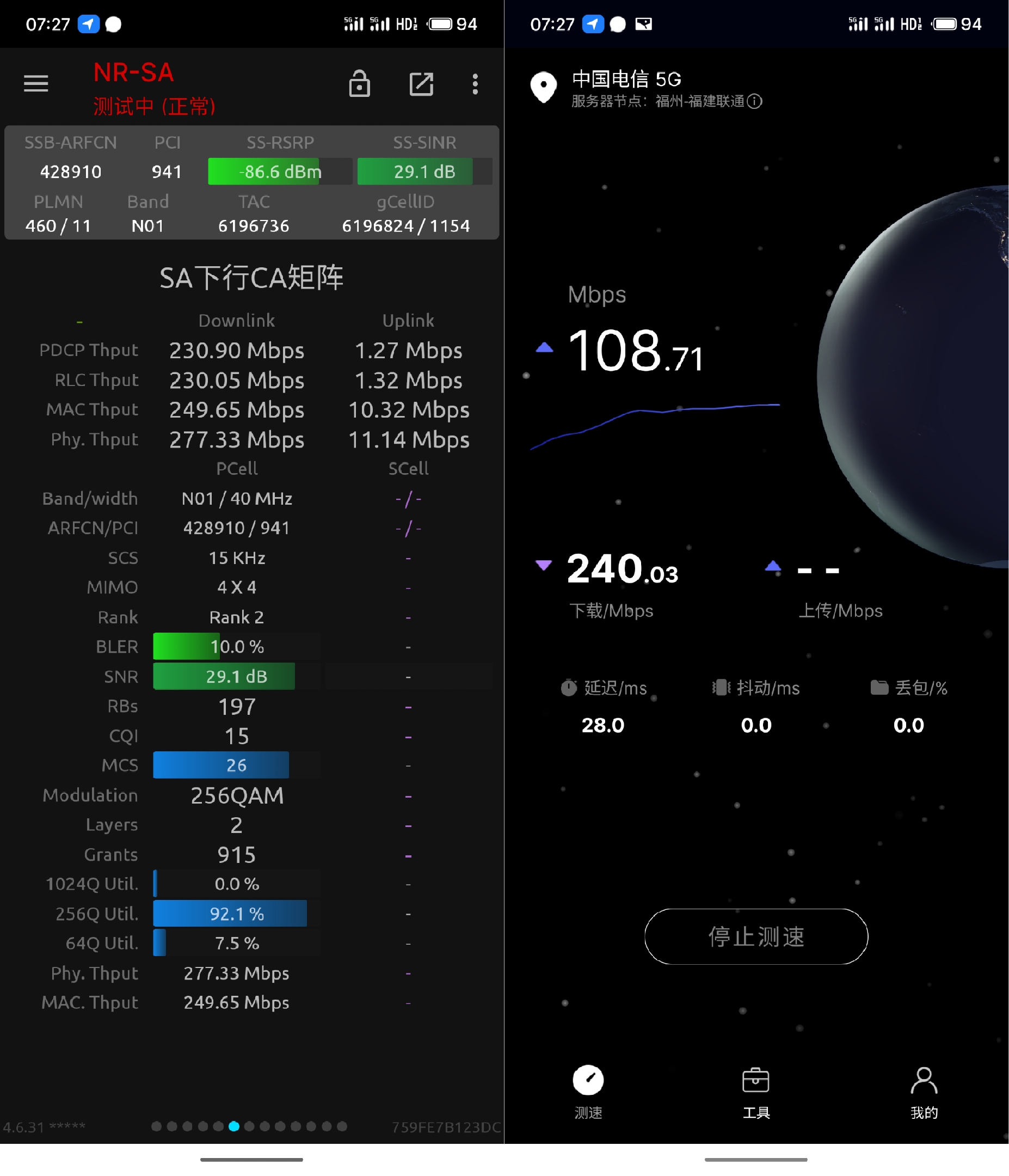Switch to the 测速 tab
Viewport: 1009px width, 1176px height.
pos(588,1092)
